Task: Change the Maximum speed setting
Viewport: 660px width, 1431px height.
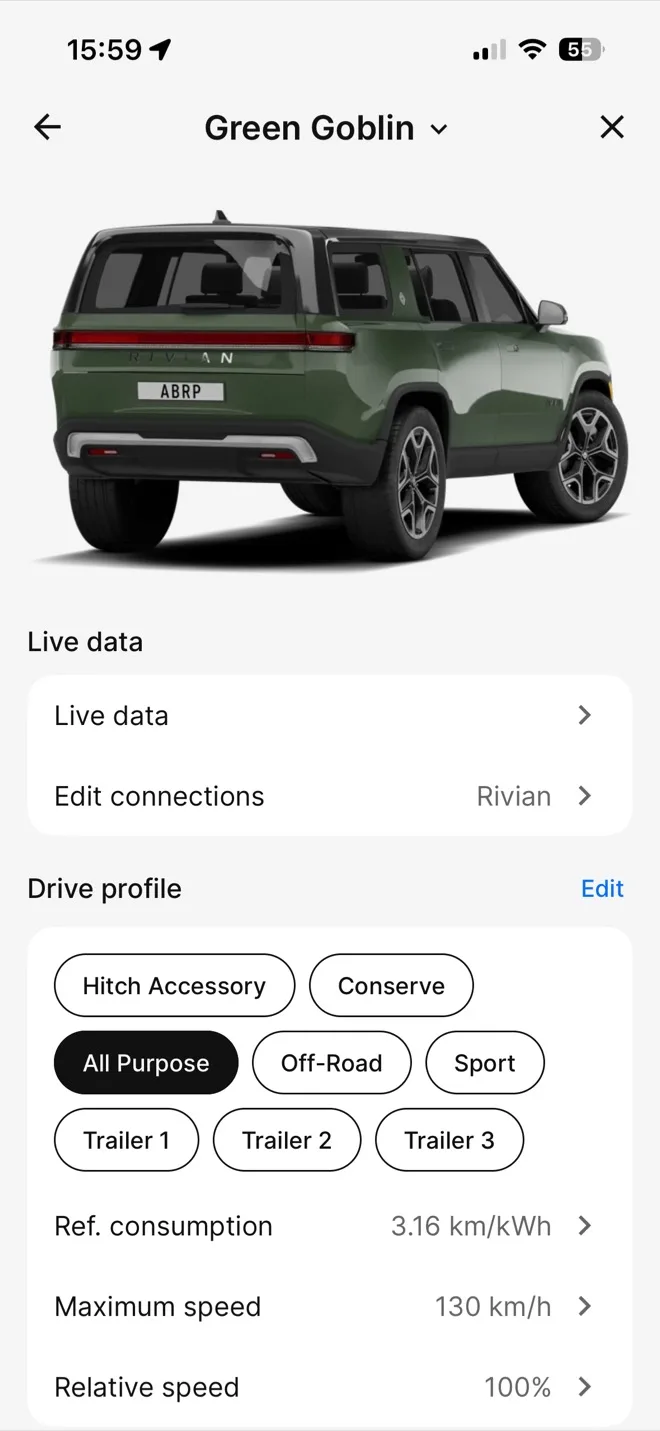Action: [329, 1307]
